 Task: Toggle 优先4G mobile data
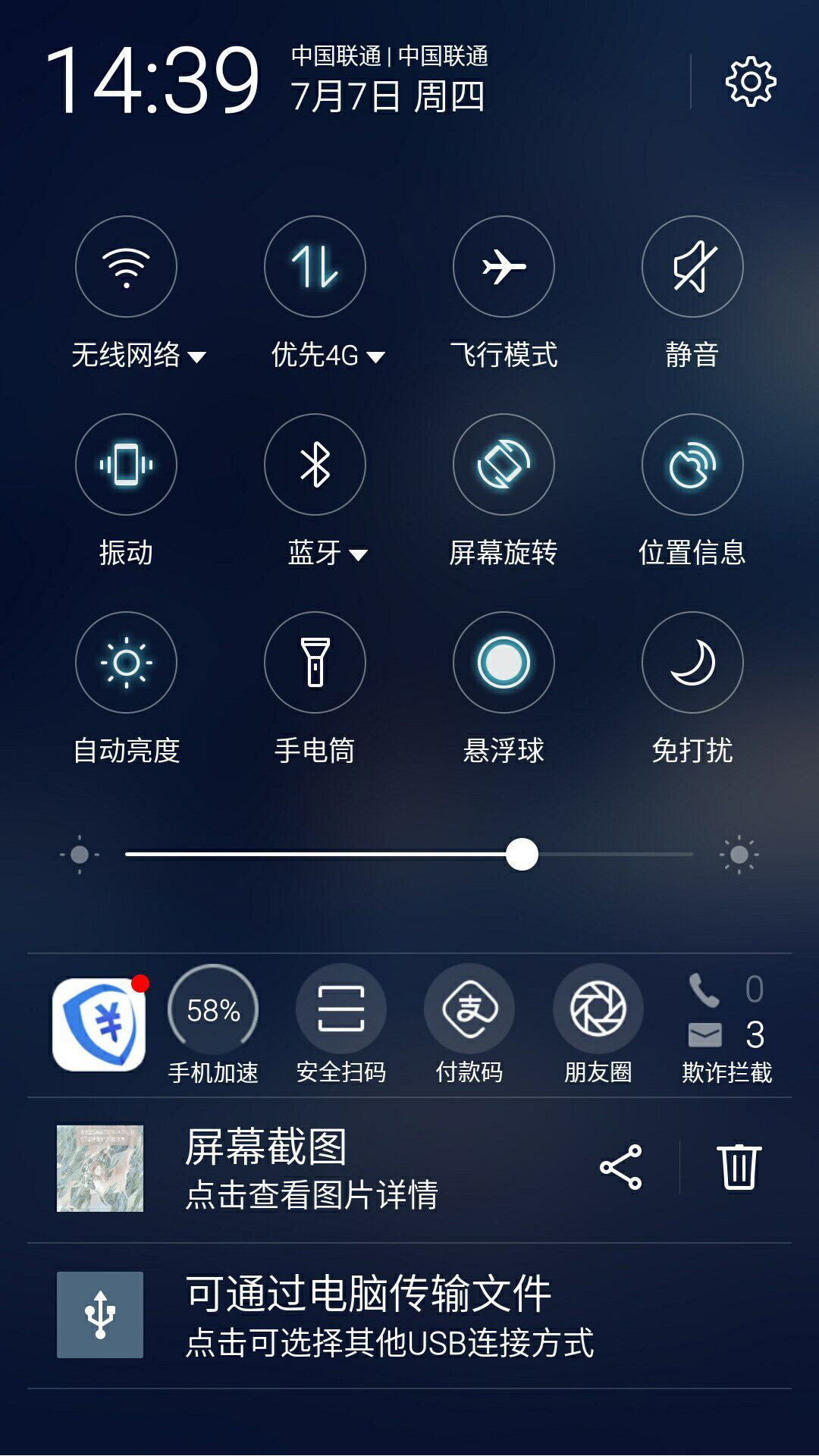[315, 266]
